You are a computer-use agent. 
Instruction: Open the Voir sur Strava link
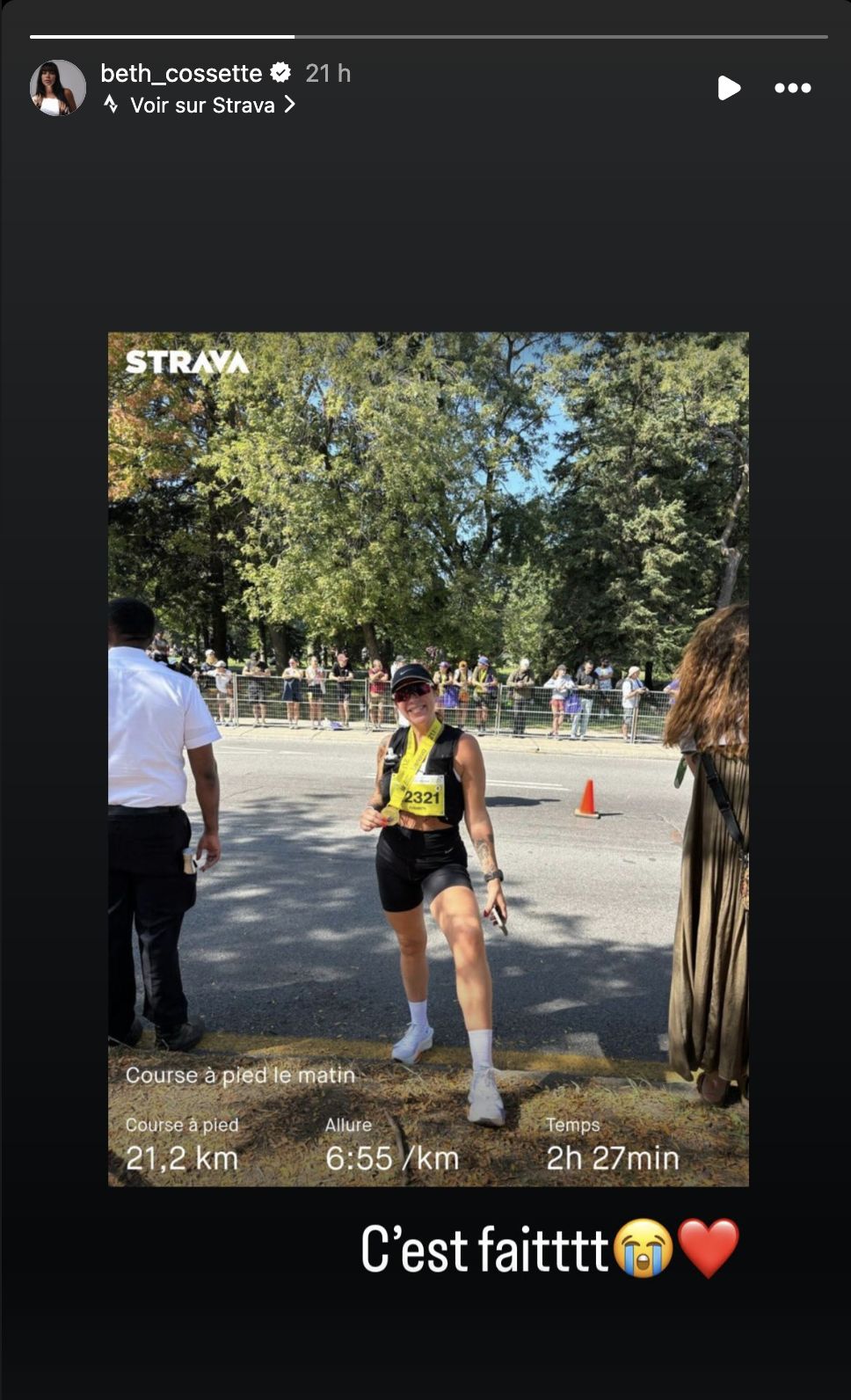(x=202, y=106)
